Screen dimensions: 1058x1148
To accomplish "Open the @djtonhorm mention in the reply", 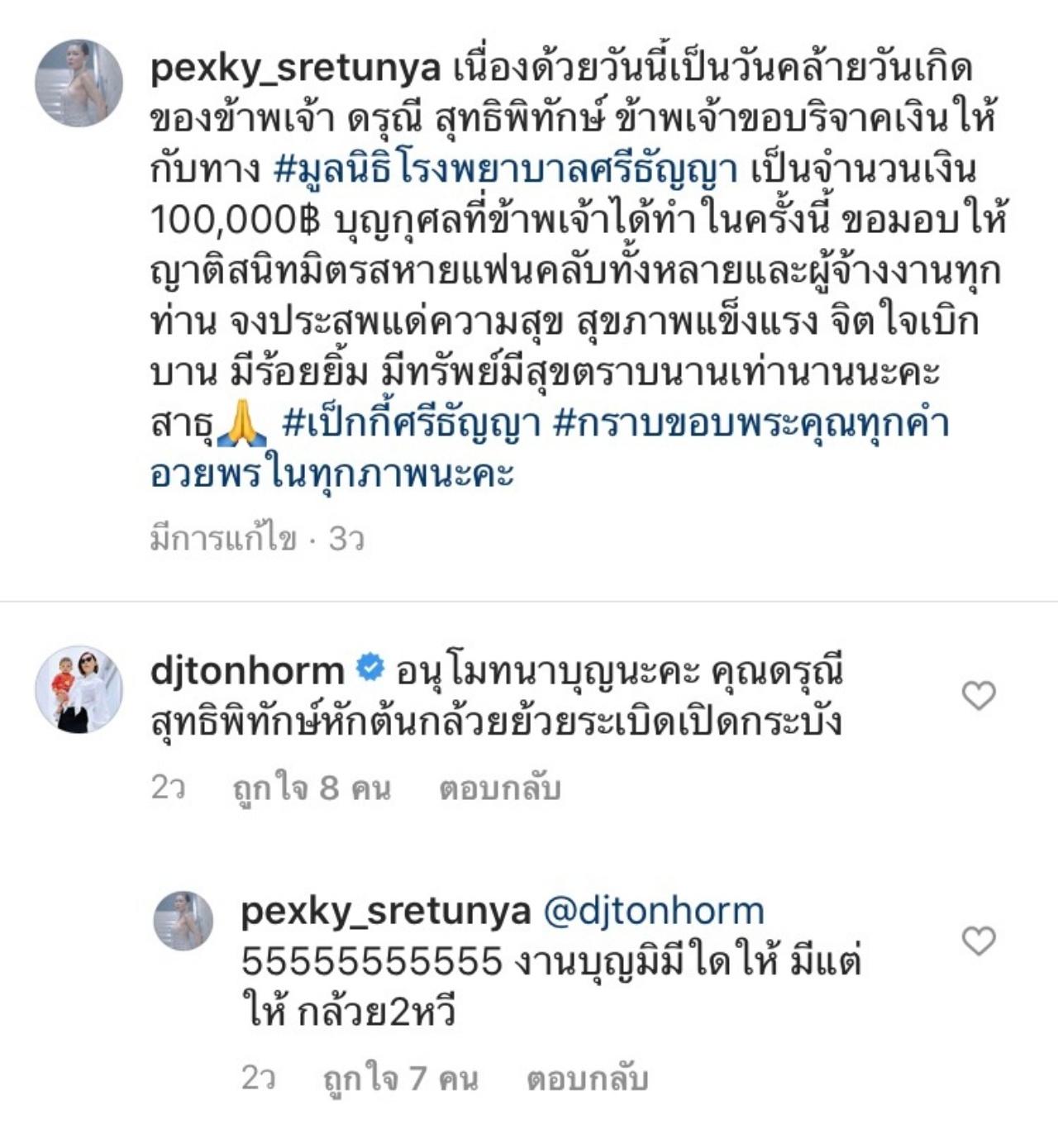I will 653,912.
